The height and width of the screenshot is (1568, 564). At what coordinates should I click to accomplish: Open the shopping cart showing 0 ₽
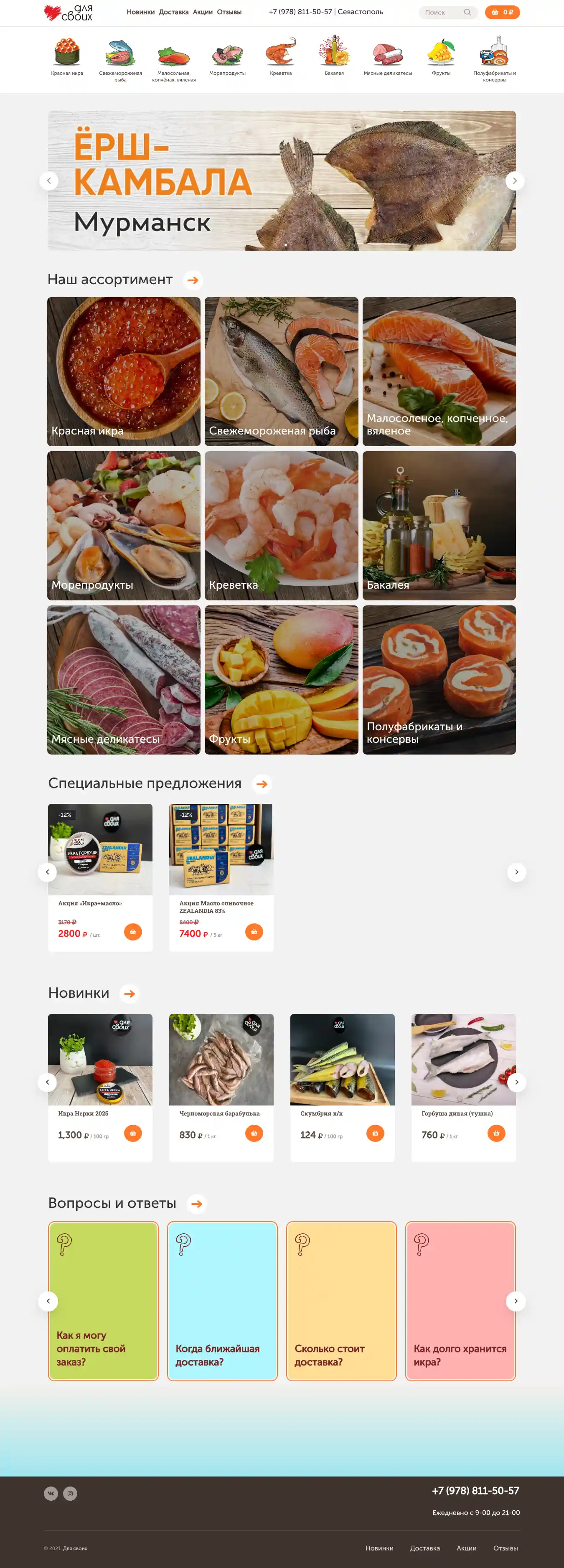[x=502, y=12]
